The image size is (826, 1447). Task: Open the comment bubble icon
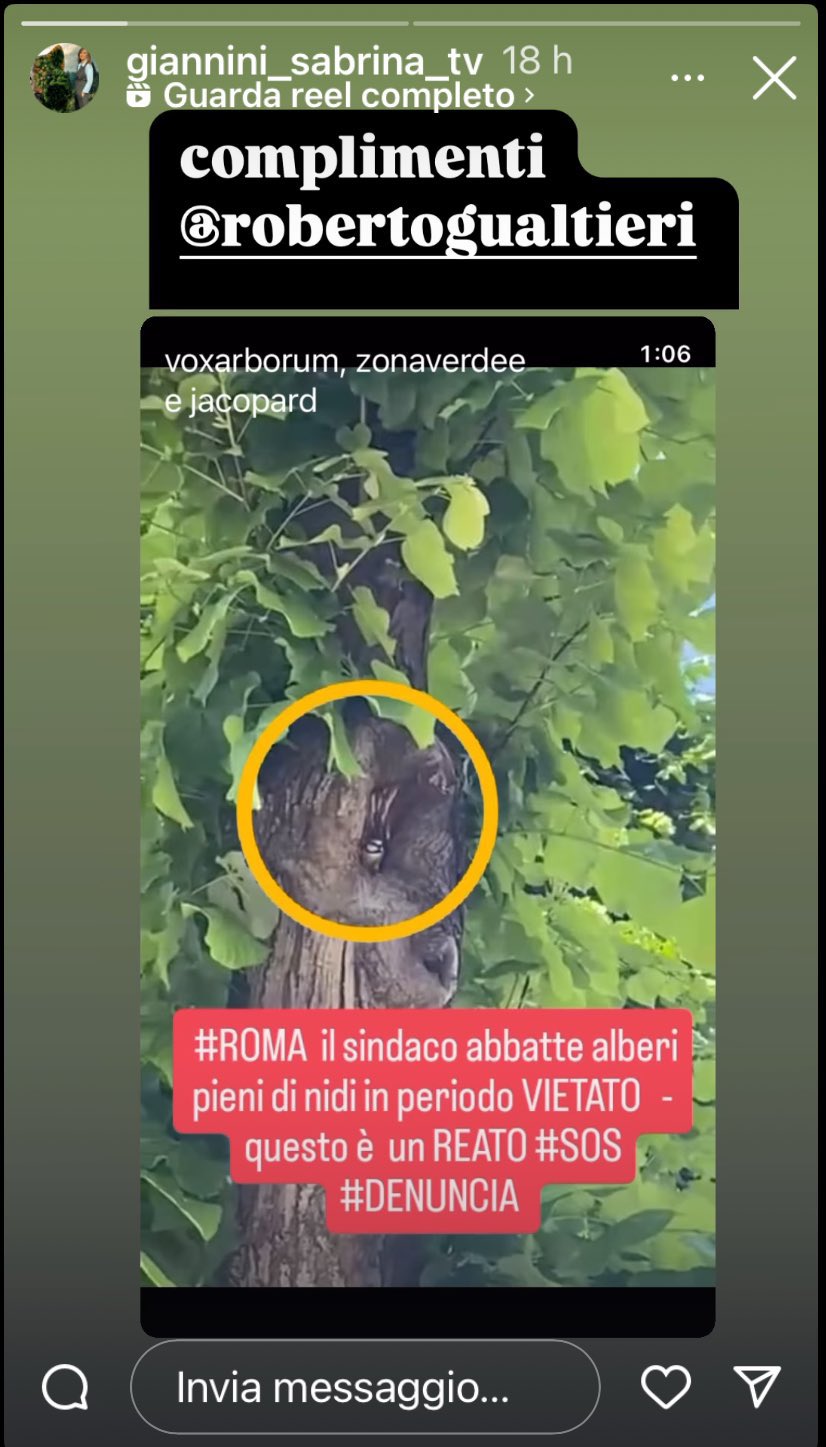pos(66,1388)
